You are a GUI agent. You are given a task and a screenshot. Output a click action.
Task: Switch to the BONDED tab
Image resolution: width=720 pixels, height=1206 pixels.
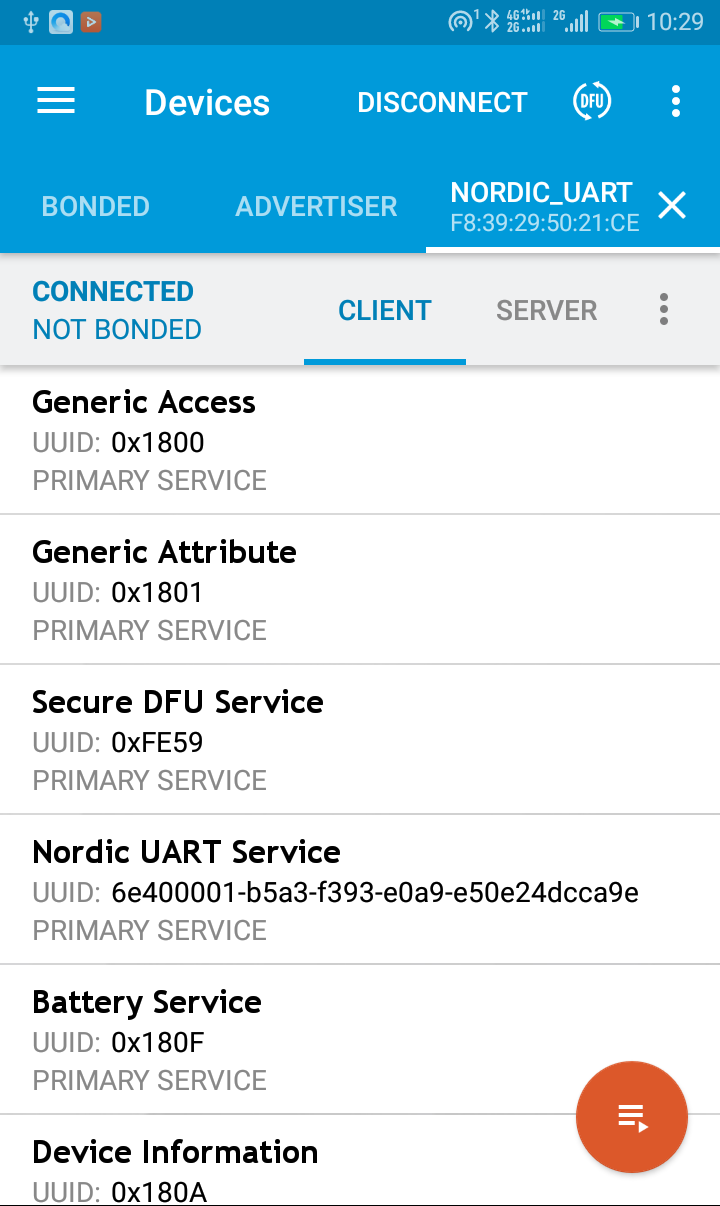click(95, 206)
